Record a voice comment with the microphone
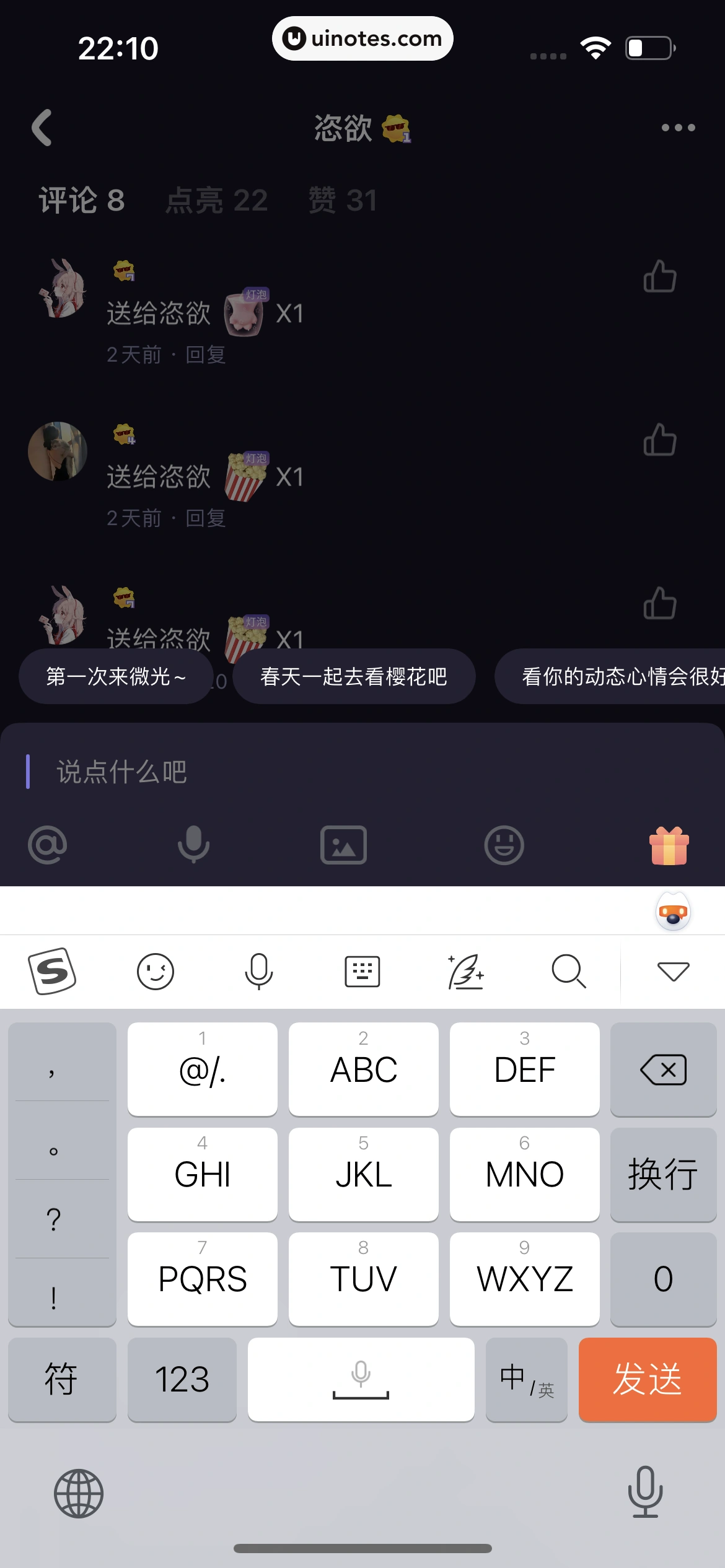Image resolution: width=725 pixels, height=1568 pixels. pos(194,845)
